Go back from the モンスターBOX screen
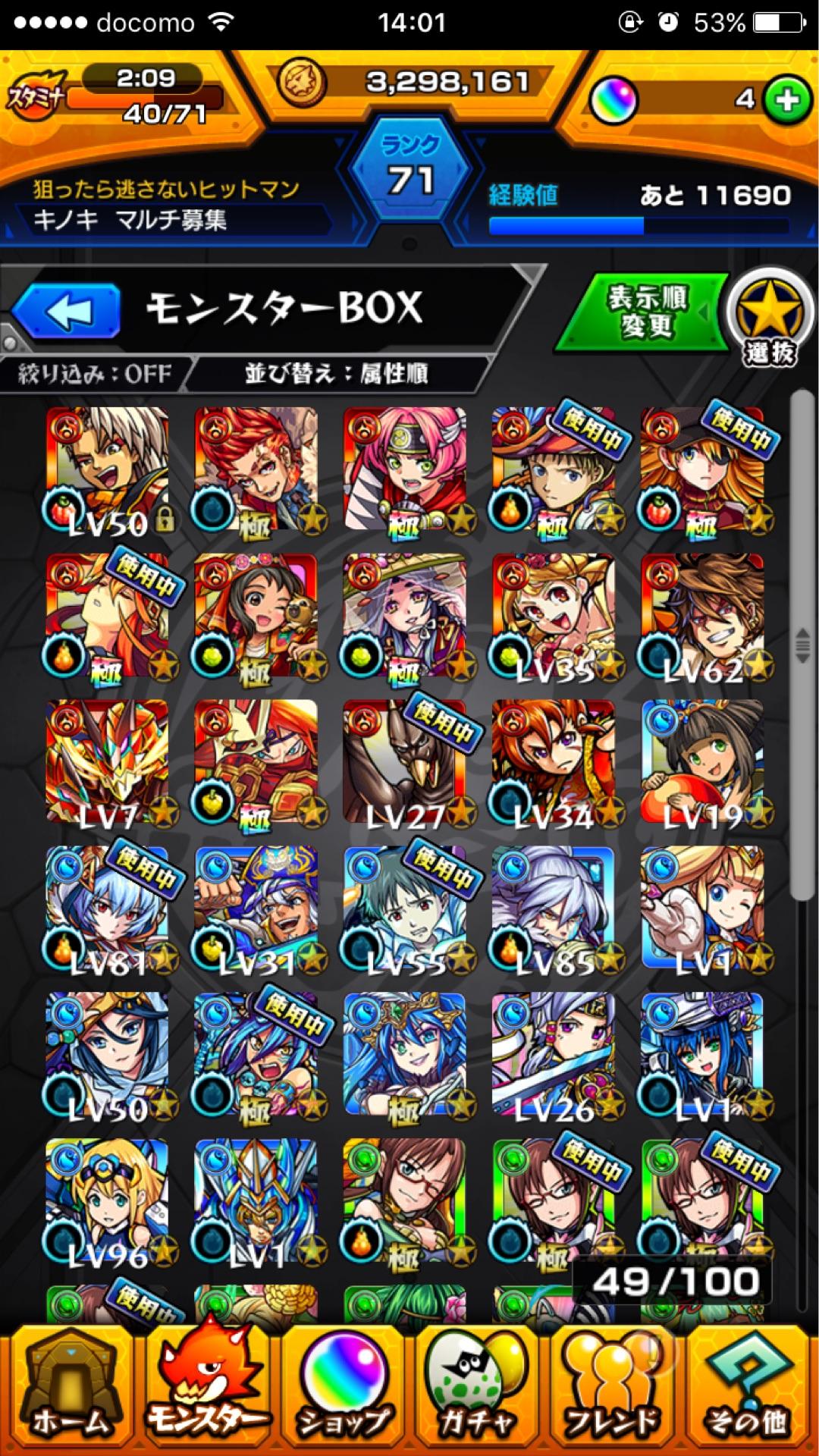Screen dimensions: 819x1456 pos(67,311)
